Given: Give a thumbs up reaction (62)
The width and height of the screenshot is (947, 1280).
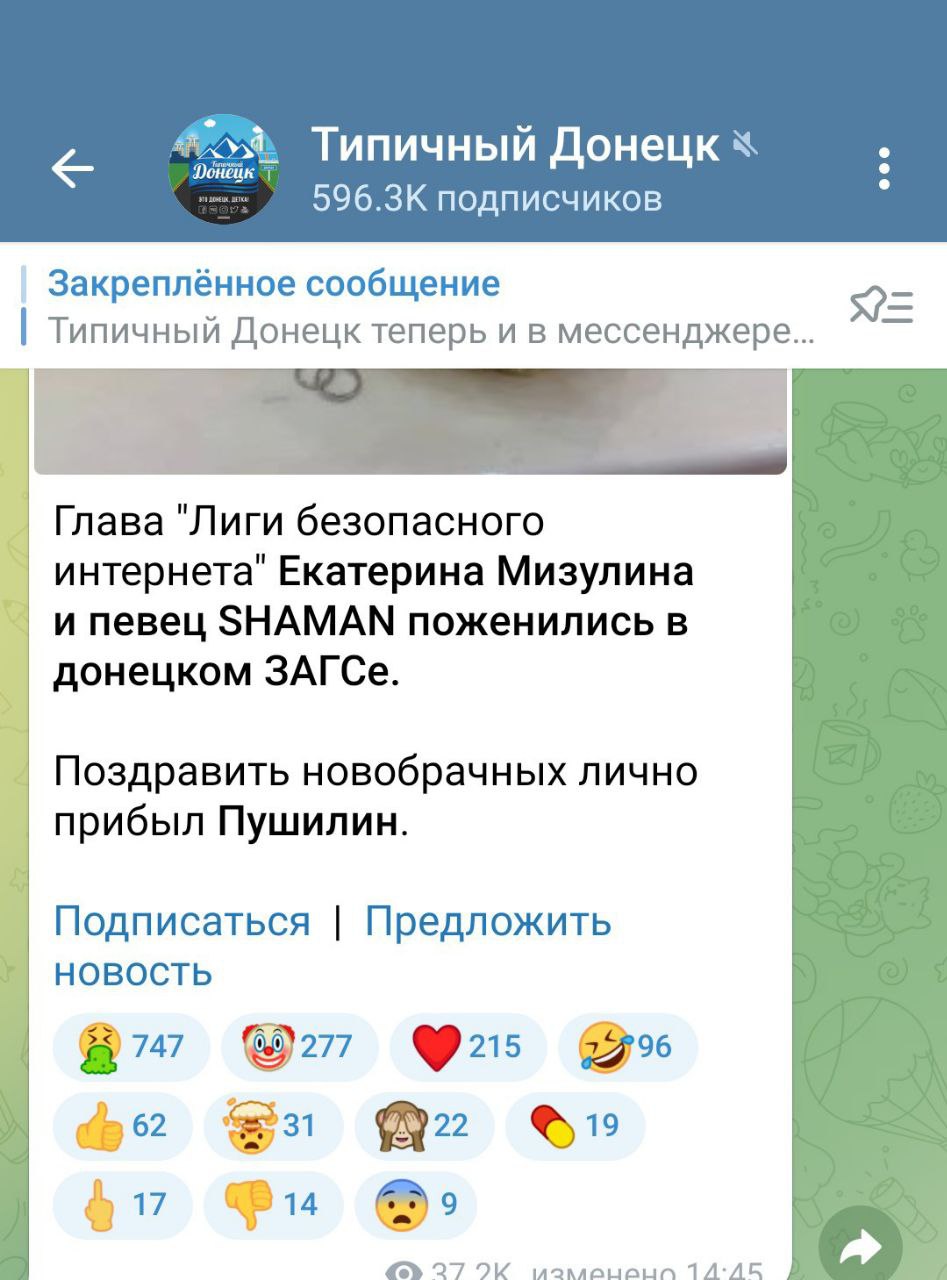Looking at the screenshot, I should 120,1126.
